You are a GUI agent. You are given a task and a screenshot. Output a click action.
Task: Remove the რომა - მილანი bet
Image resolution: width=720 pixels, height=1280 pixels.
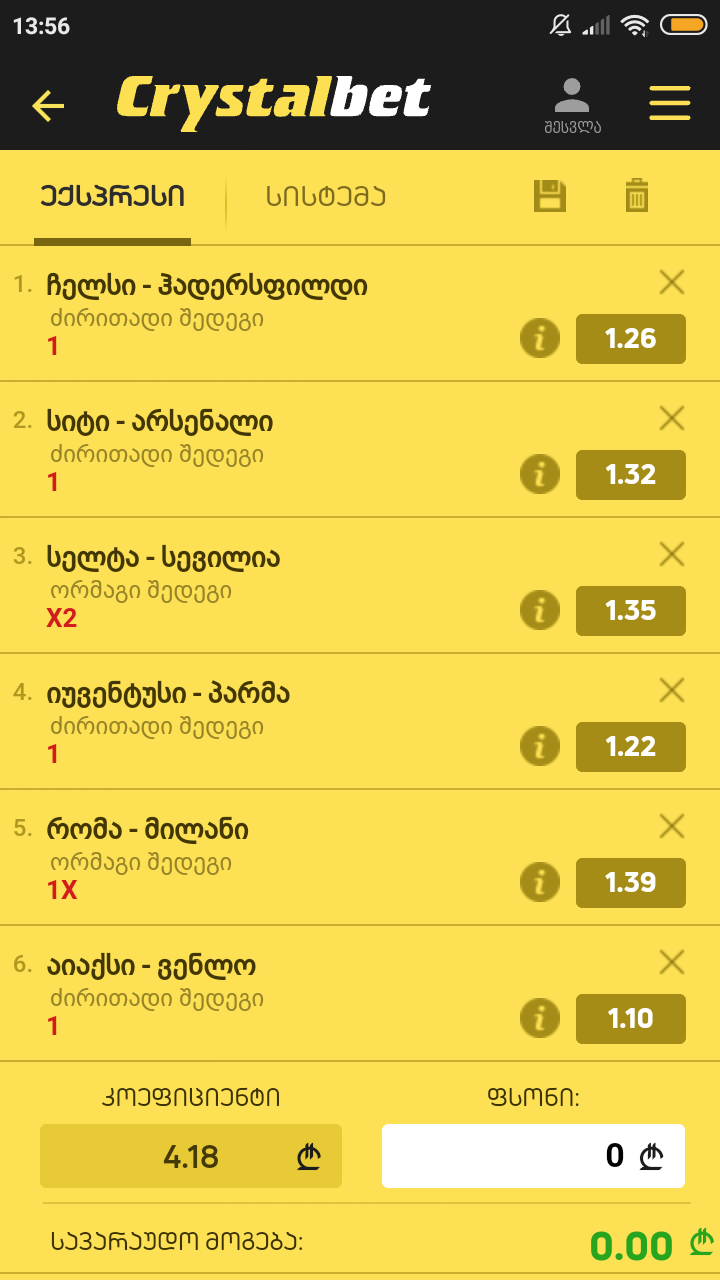click(x=672, y=826)
